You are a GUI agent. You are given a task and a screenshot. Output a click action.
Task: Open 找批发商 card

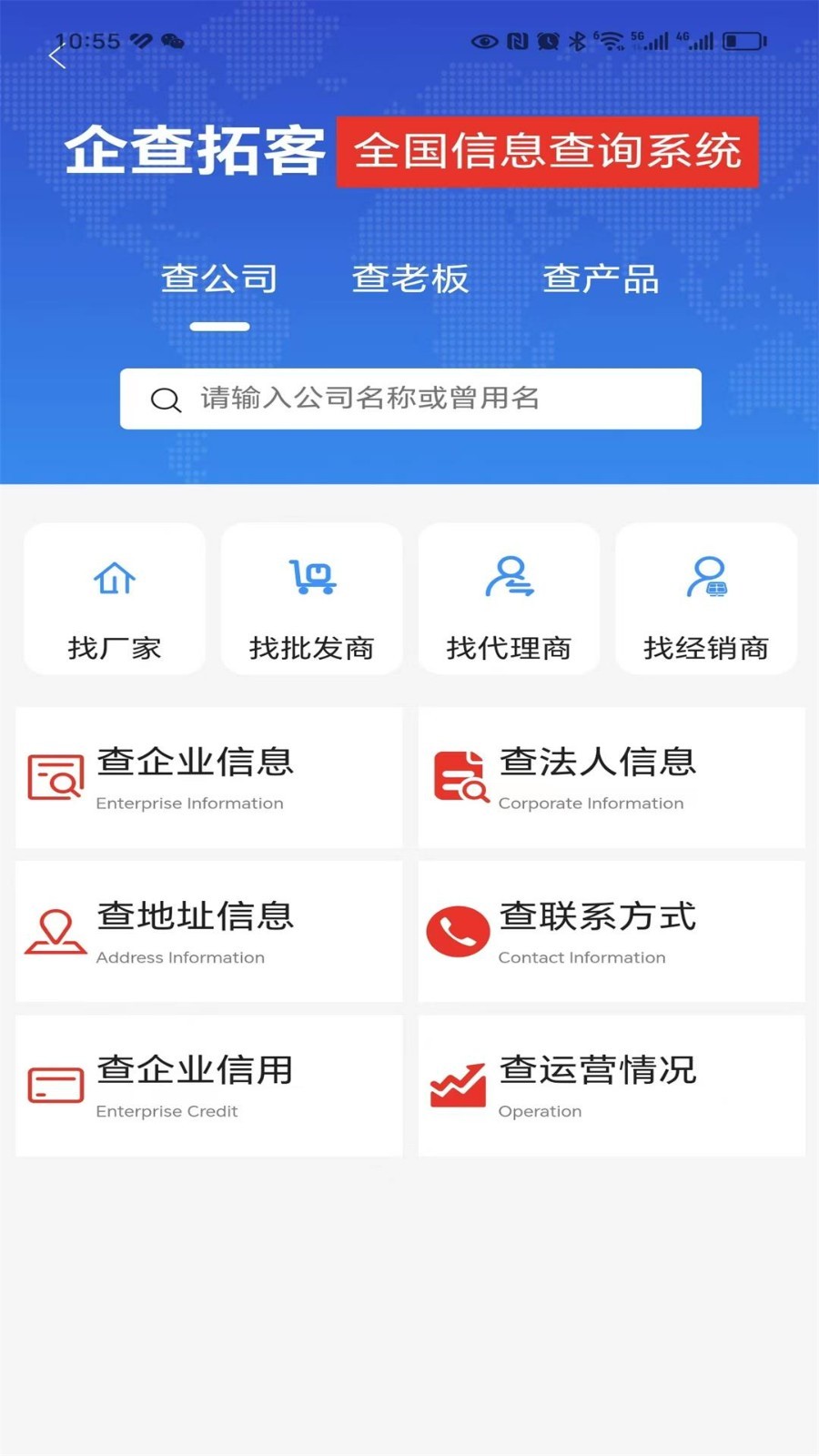coord(312,600)
